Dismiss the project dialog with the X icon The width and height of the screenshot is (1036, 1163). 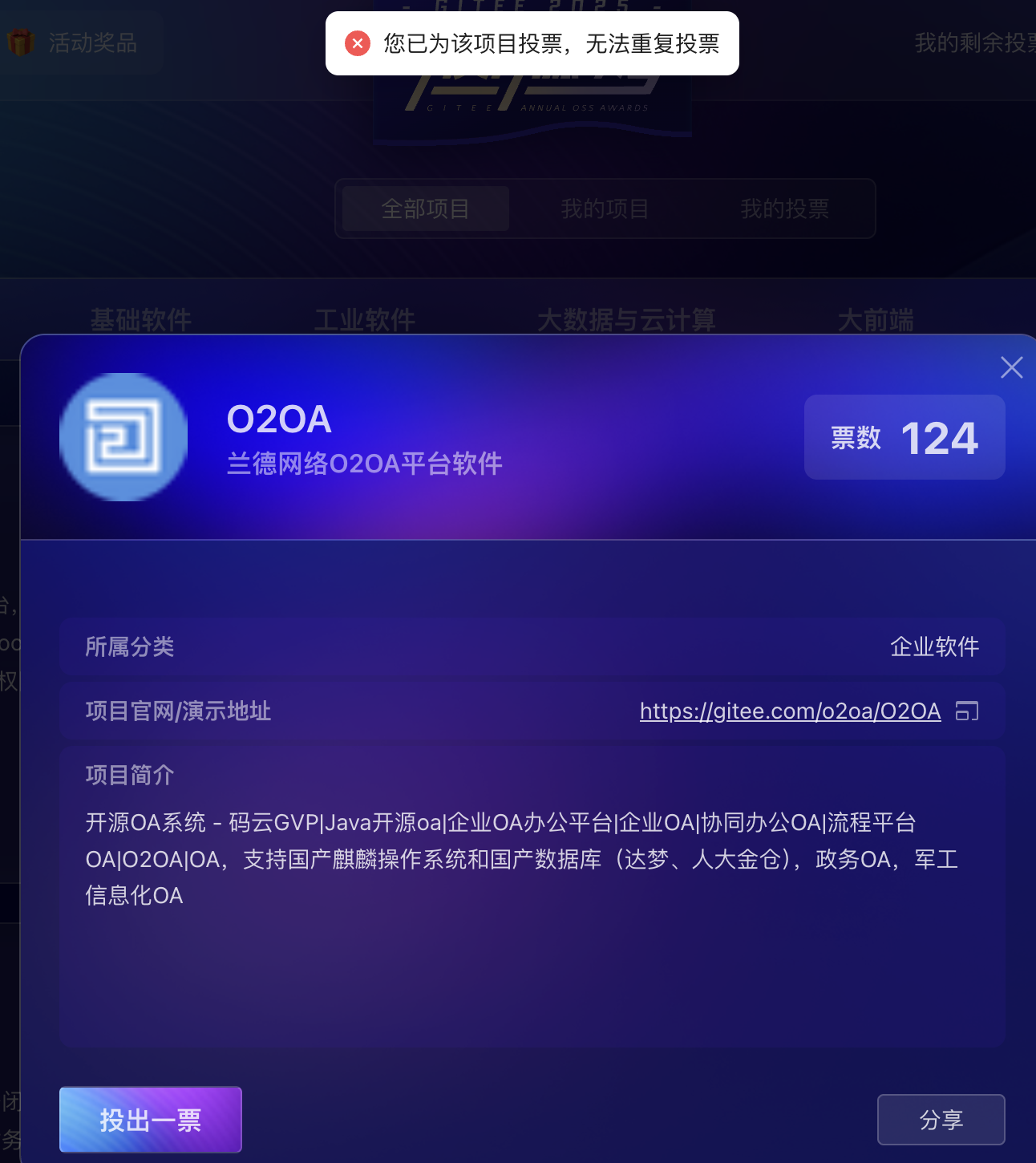point(1011,367)
